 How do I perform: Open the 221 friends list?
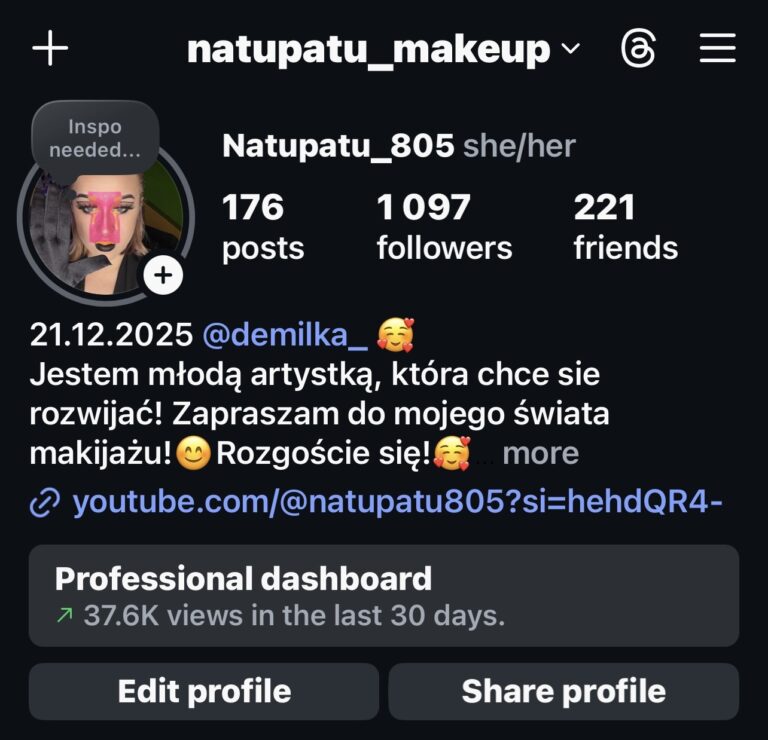pos(625,226)
